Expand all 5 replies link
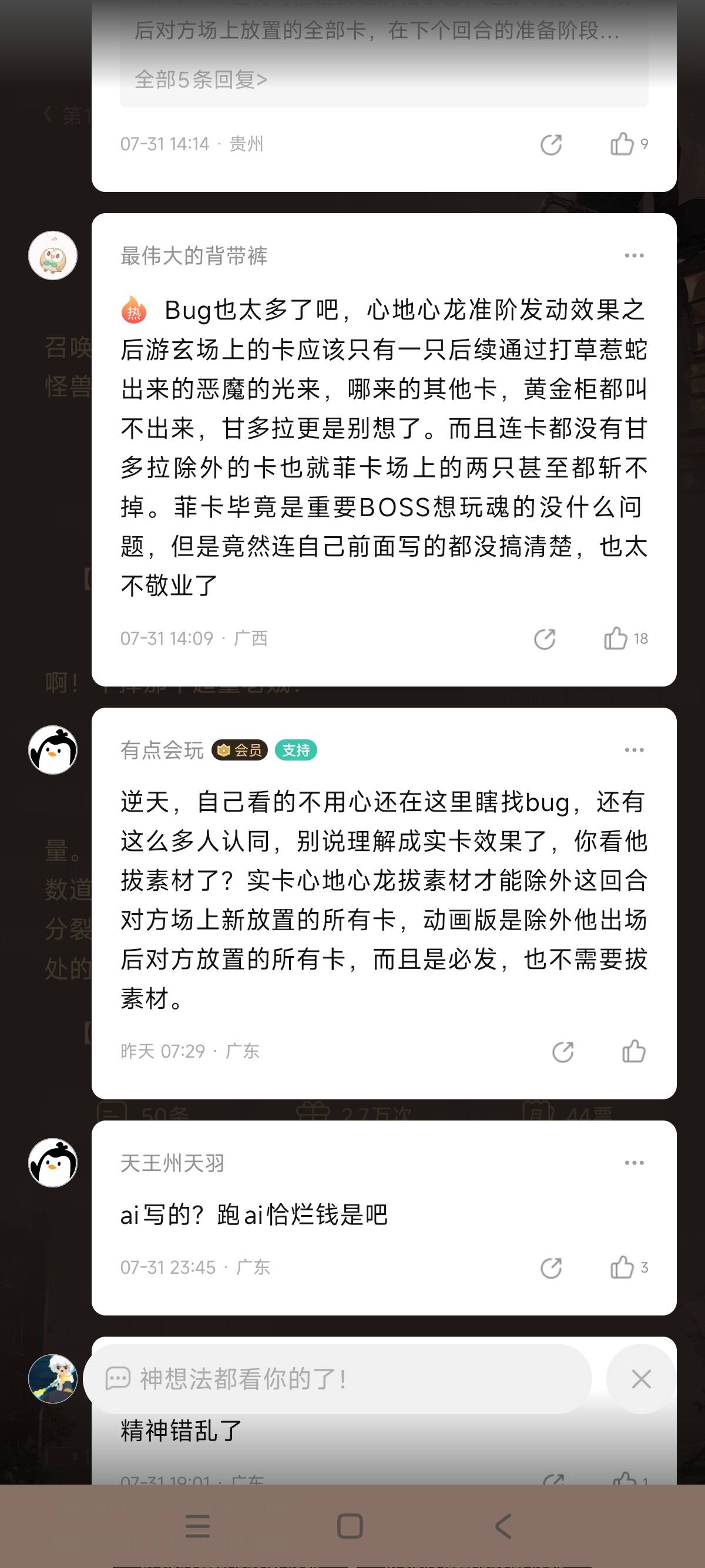The image size is (705, 1568). (201, 80)
